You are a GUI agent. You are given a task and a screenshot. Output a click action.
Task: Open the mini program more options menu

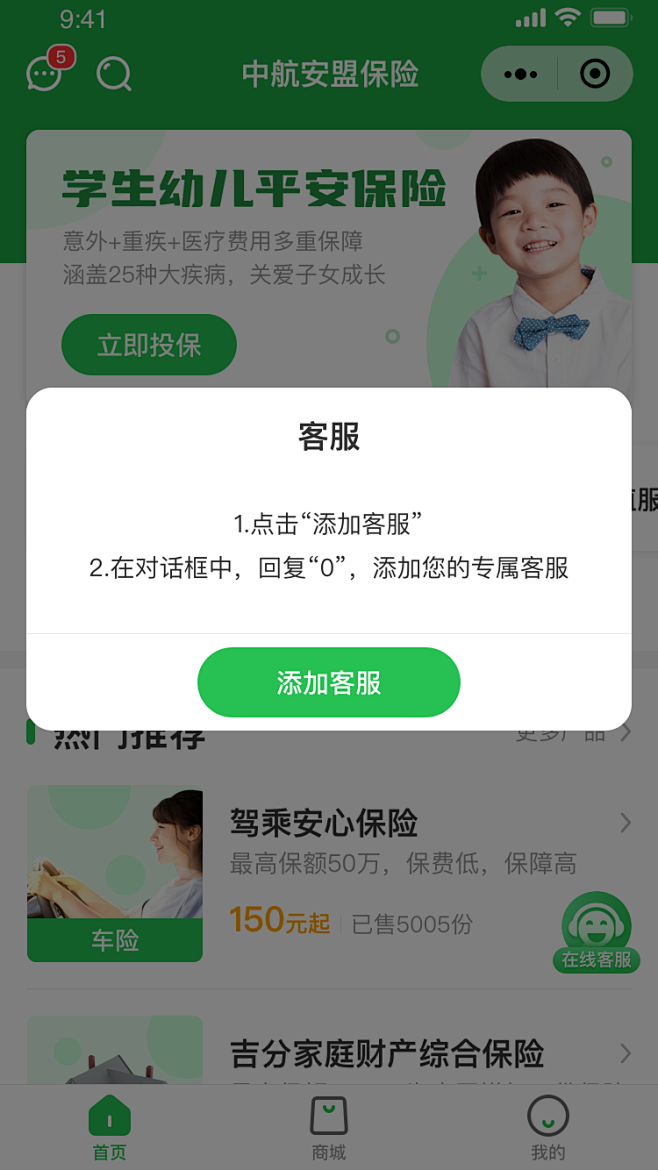pyautogui.click(x=520, y=74)
